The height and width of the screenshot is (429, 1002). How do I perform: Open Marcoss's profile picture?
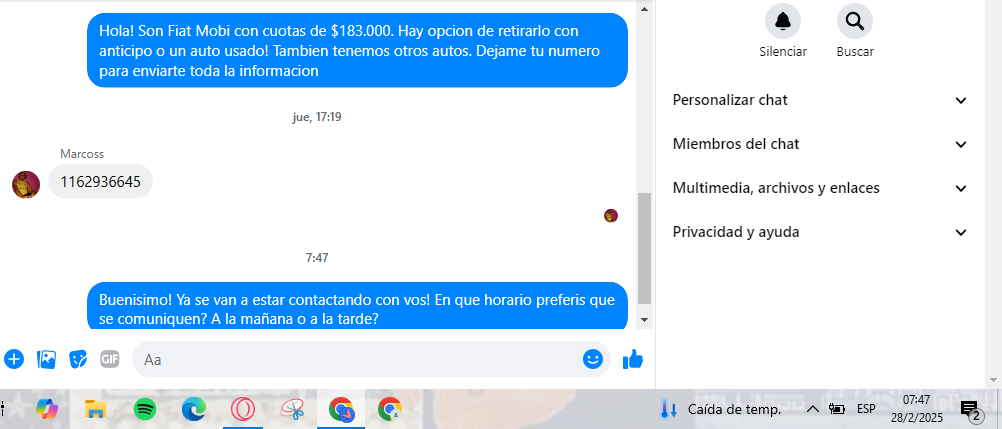click(26, 184)
